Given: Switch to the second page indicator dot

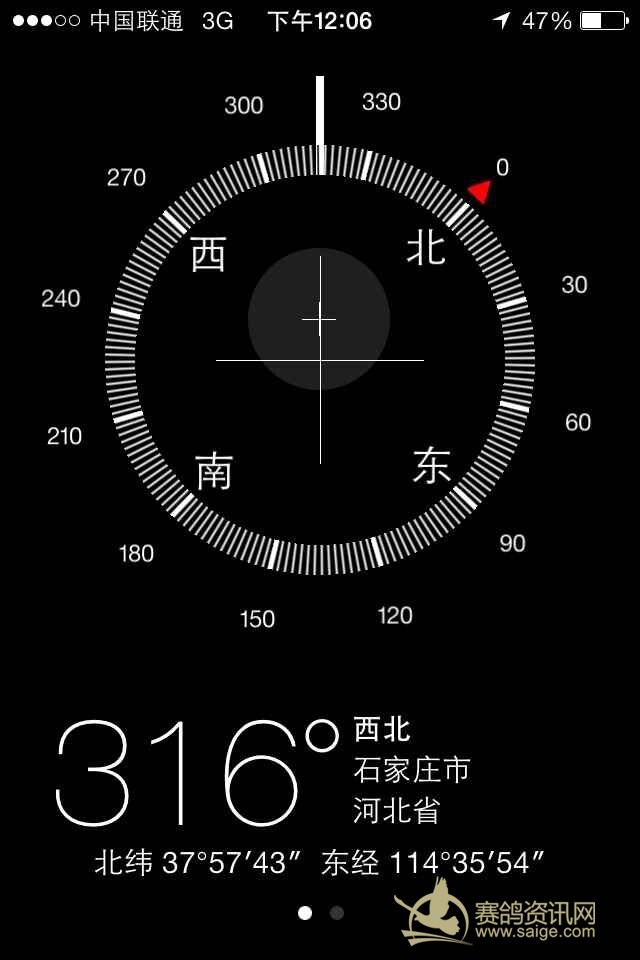Looking at the screenshot, I should (x=337, y=913).
